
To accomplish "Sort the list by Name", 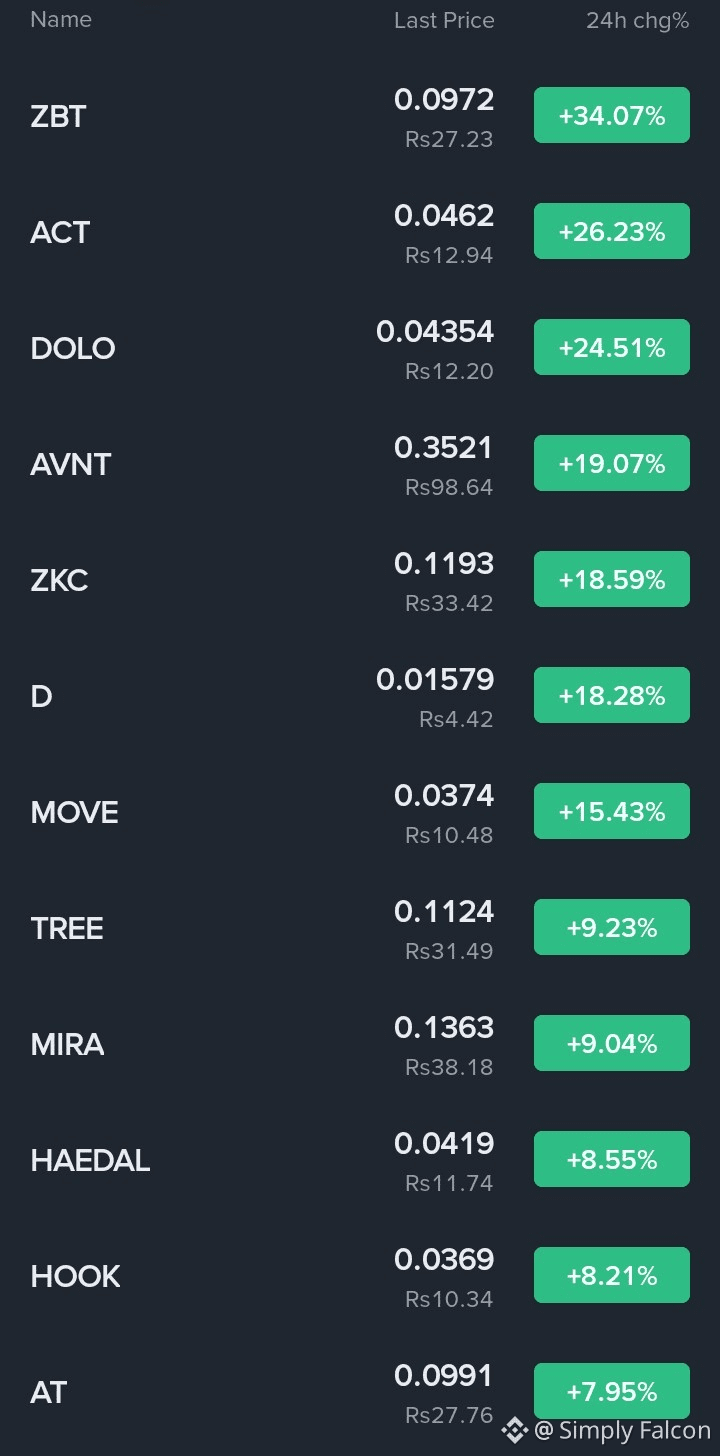I will point(61,20).
